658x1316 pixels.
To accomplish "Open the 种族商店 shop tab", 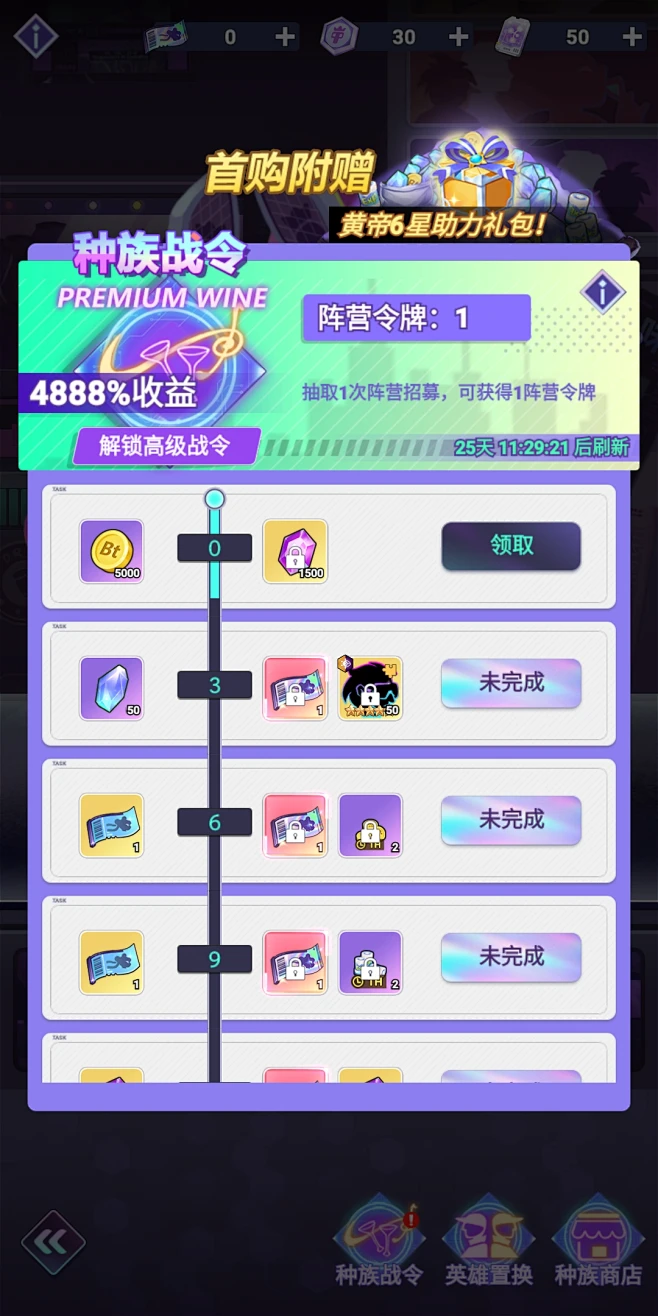I will coord(598,1241).
